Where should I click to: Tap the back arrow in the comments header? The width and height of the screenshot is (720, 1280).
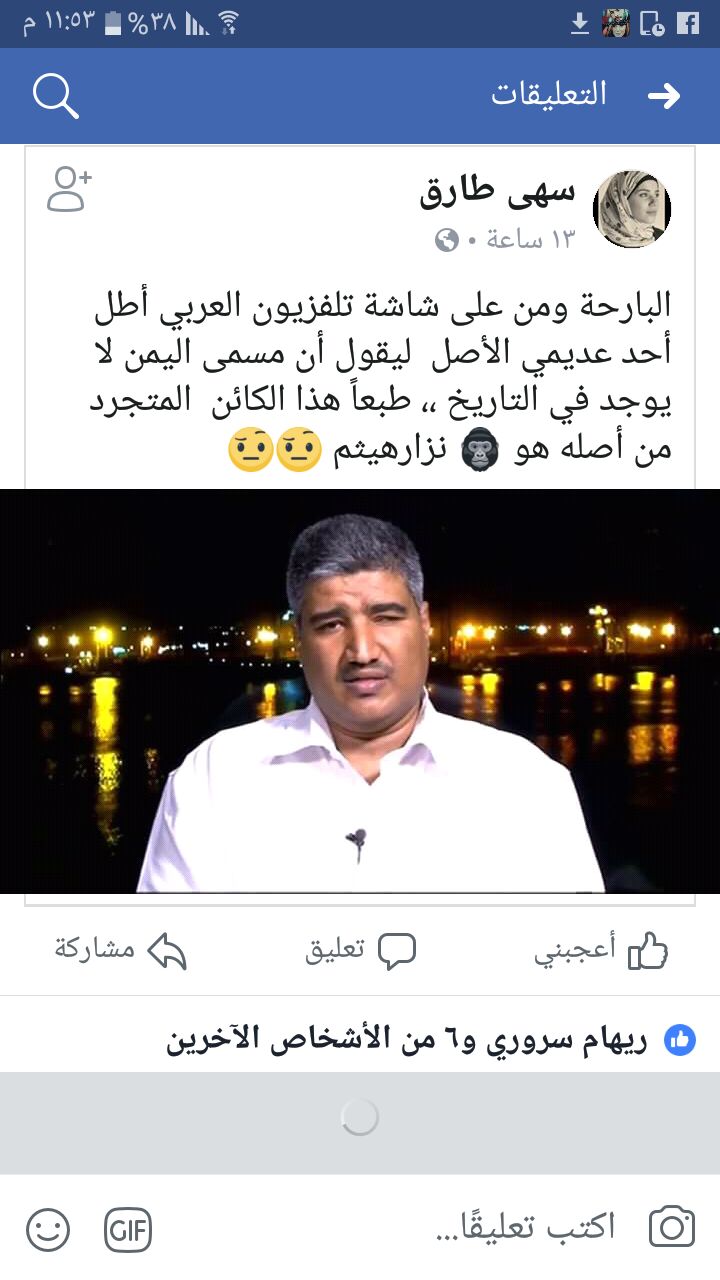[x=664, y=96]
